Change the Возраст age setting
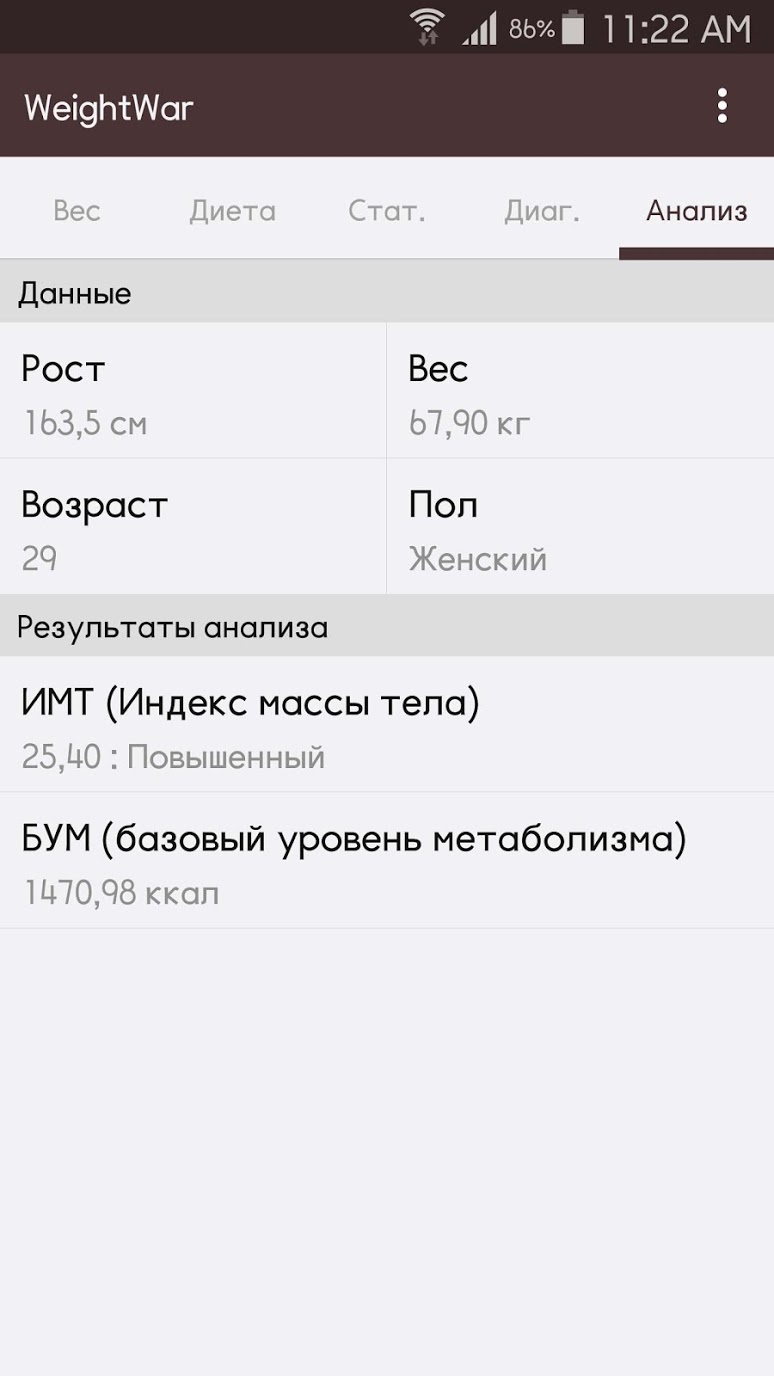The image size is (774, 1376). click(x=192, y=528)
